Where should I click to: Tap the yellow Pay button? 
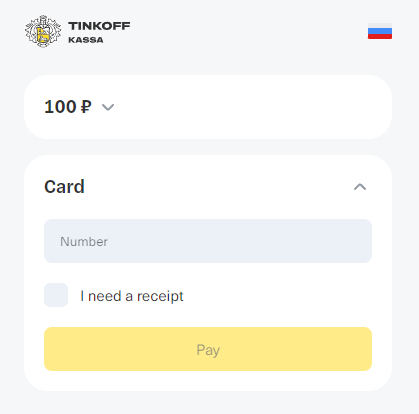[208, 349]
